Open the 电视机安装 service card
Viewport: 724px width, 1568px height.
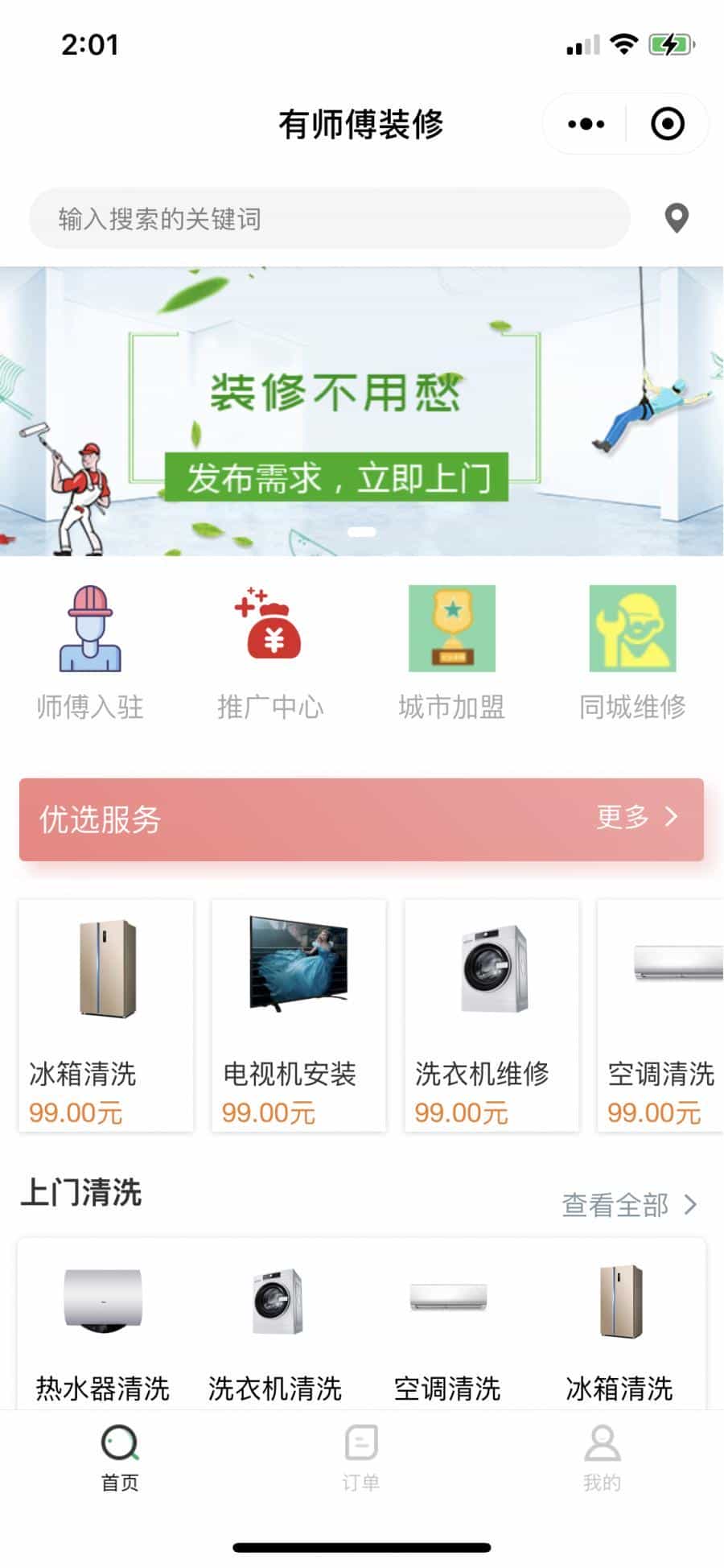click(x=298, y=1015)
